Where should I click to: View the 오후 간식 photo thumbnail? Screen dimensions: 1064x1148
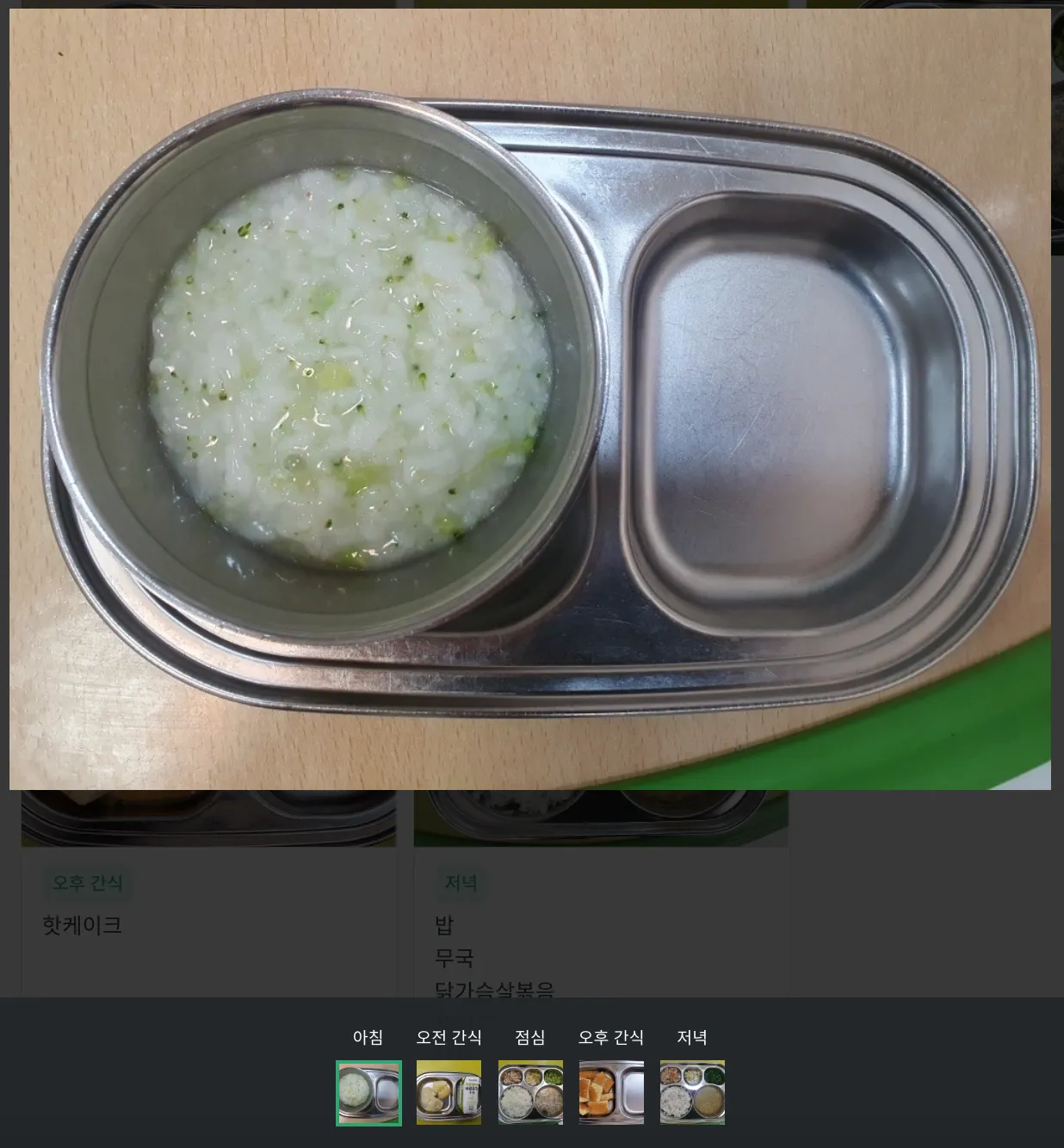pyautogui.click(x=611, y=1092)
